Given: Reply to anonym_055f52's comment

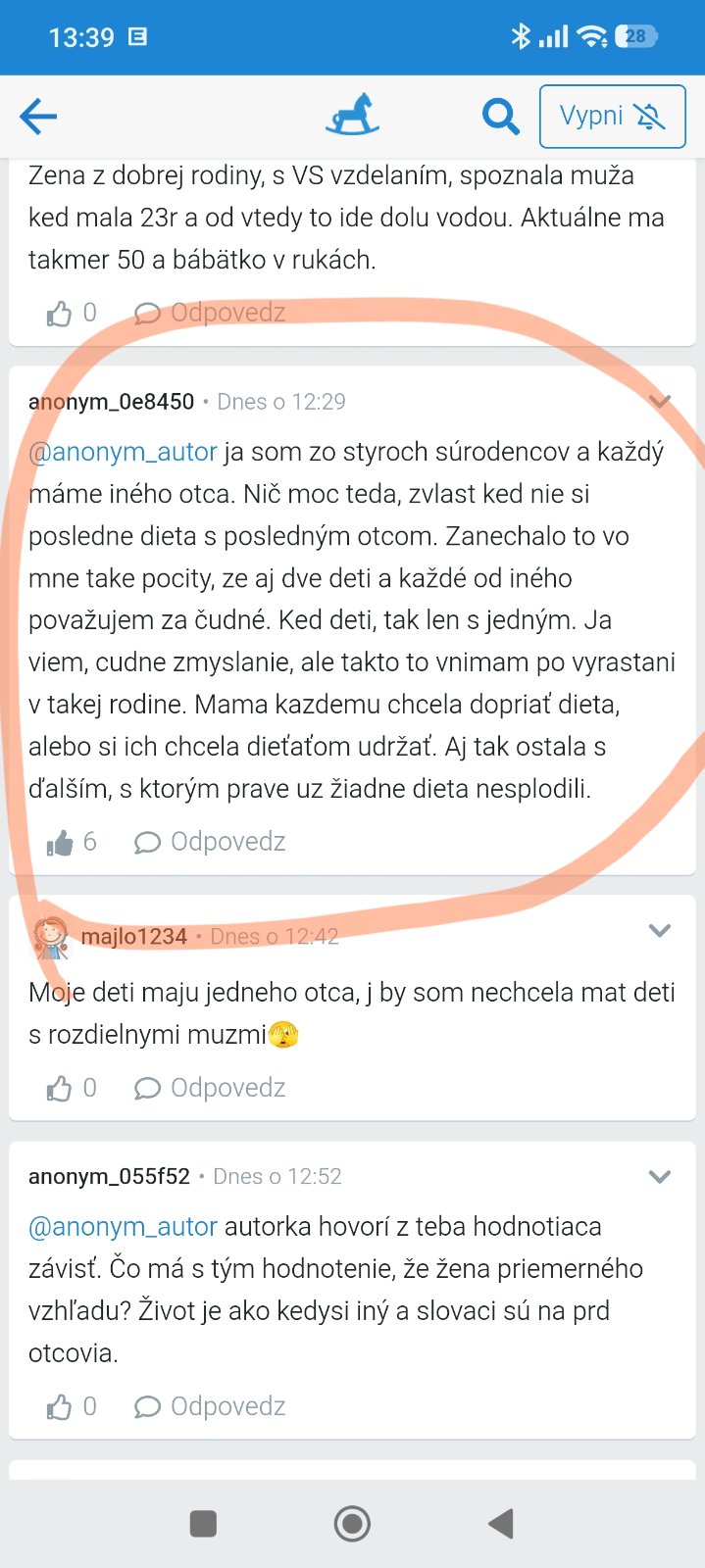Looking at the screenshot, I should [211, 1406].
